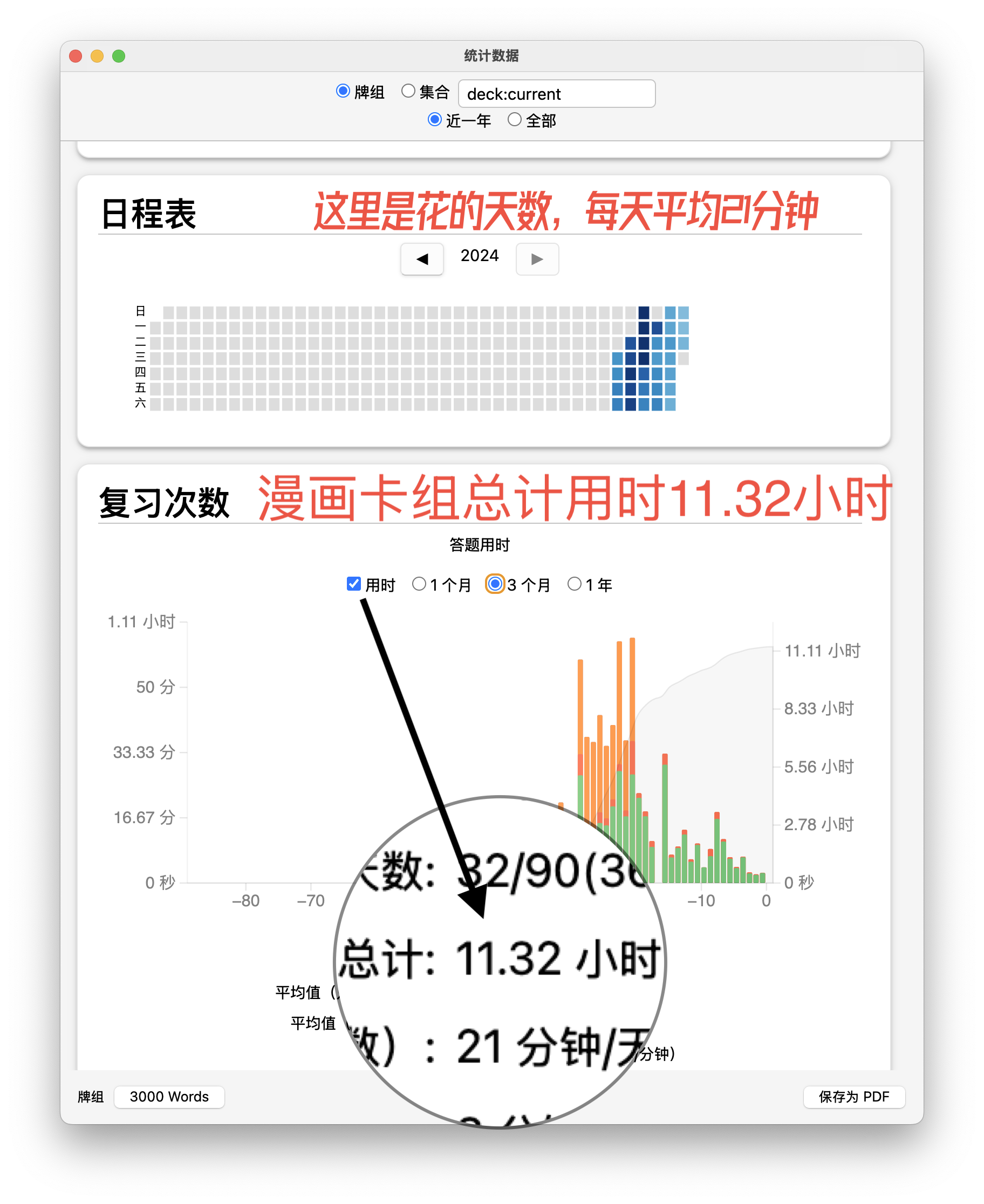984x1204 pixels.
Task: Close the 统计数据 window with red button
Action: click(76, 56)
